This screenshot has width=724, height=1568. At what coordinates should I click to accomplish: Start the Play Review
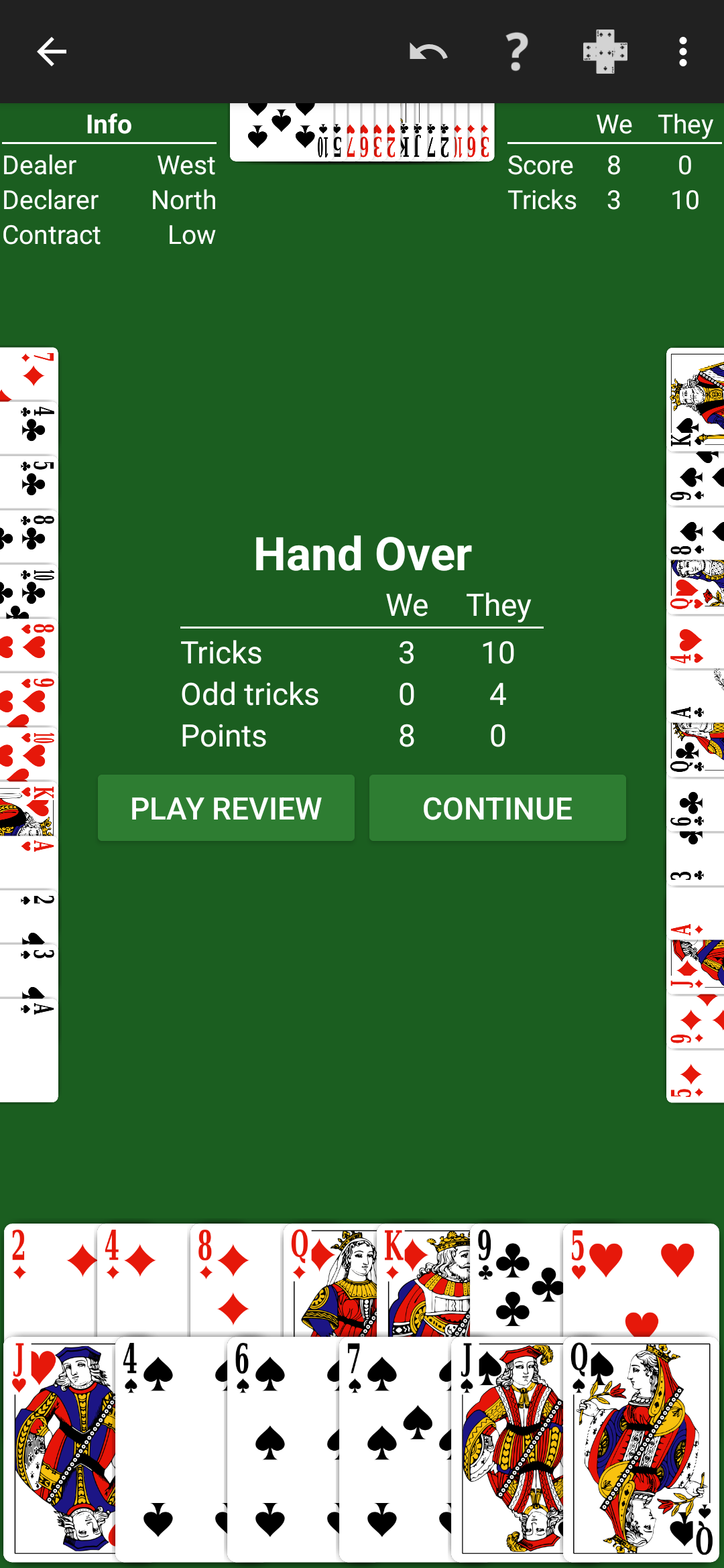tap(226, 808)
